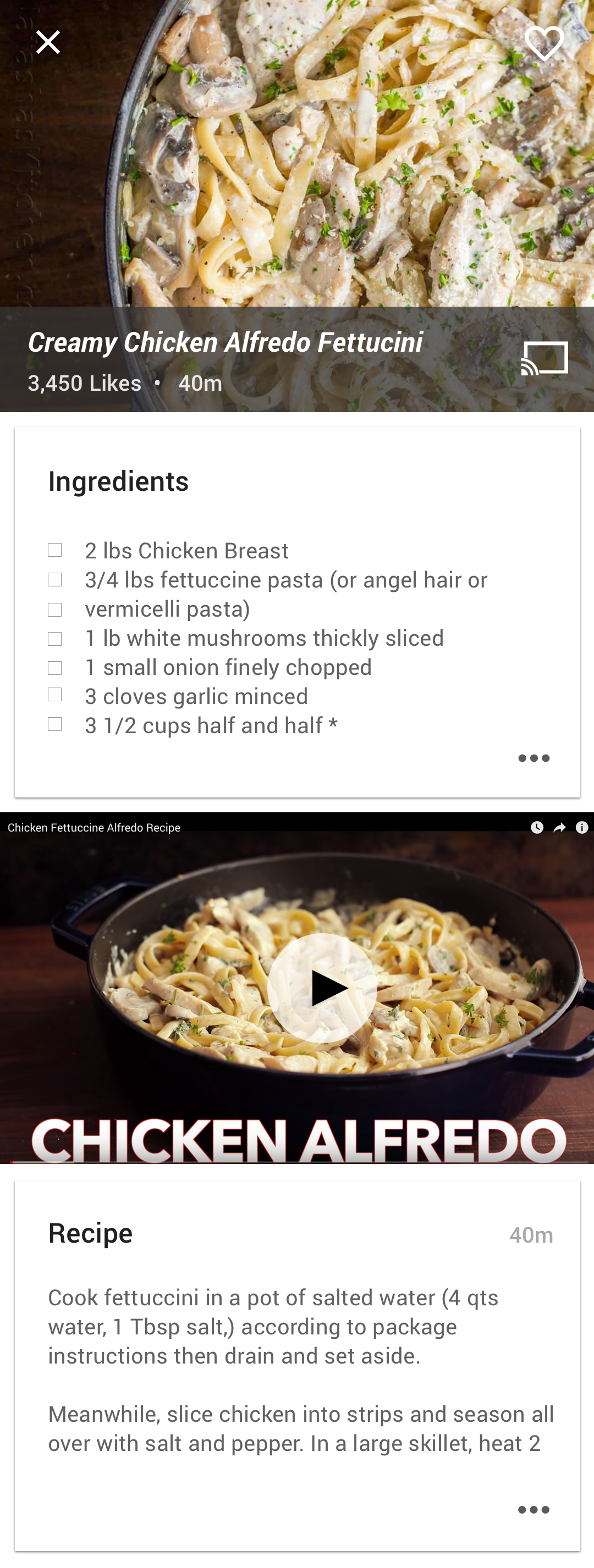Open the video info icon
Screen dimensions: 594x1568
[582, 827]
